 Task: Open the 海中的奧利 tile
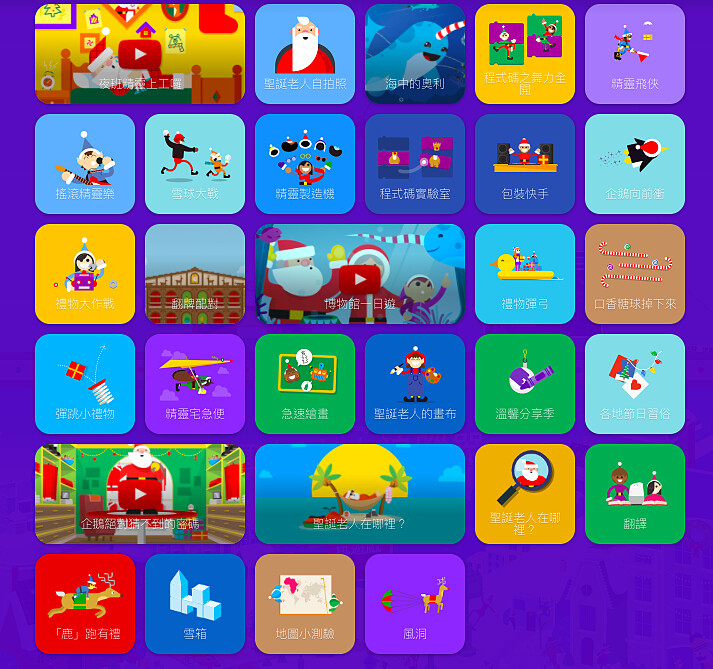414,54
